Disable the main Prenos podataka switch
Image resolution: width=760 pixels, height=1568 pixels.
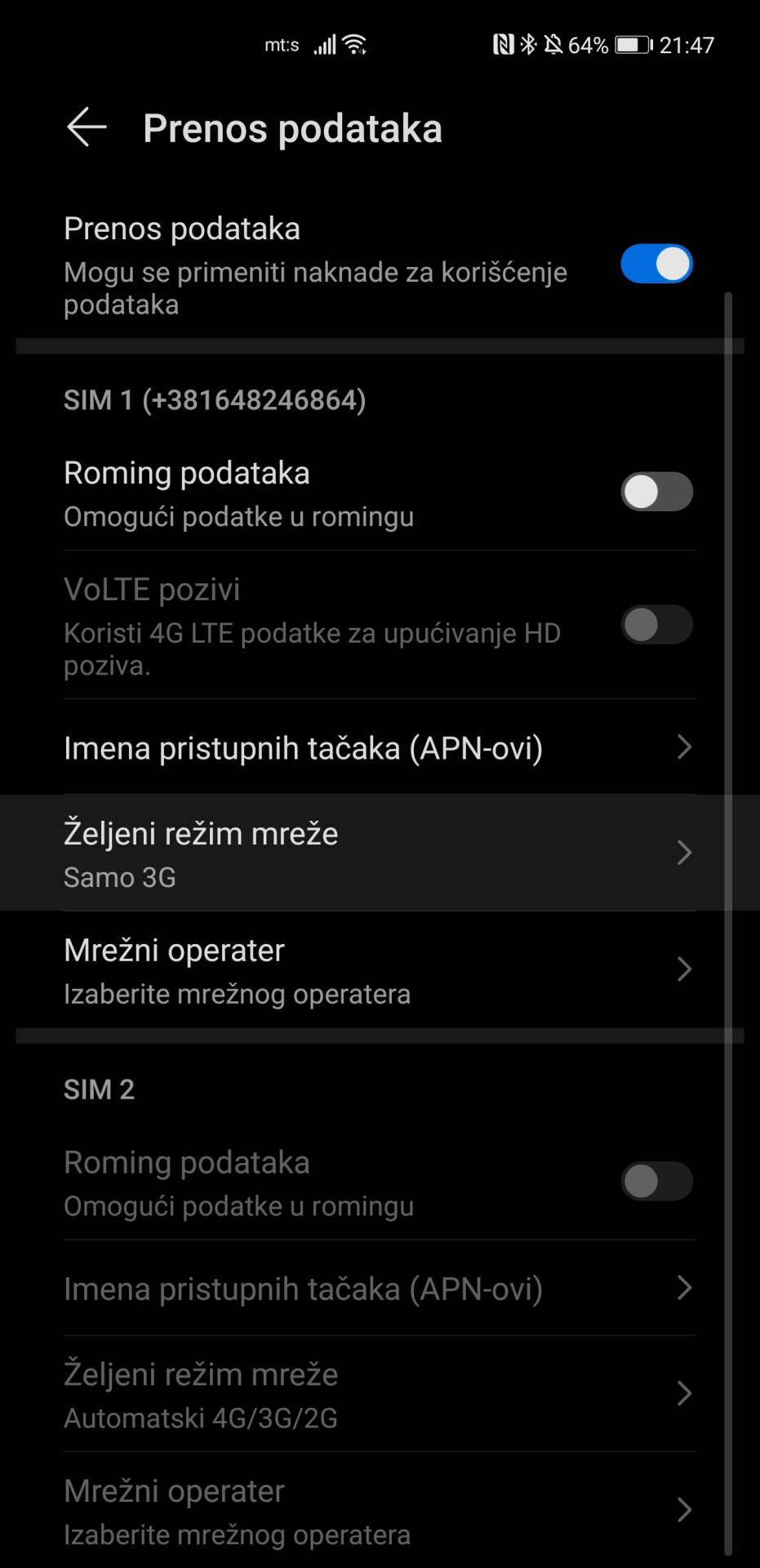(x=656, y=264)
